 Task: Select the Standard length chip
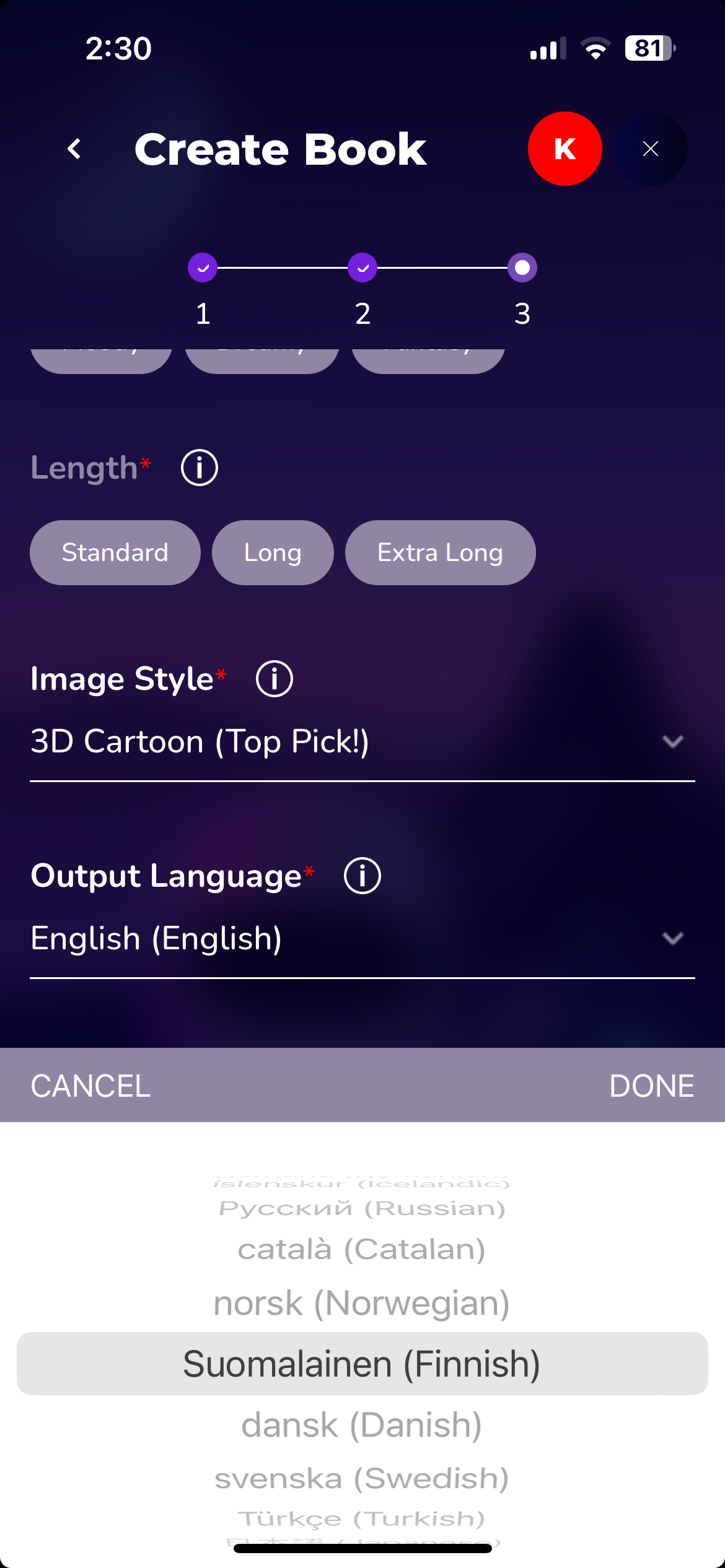click(x=115, y=552)
